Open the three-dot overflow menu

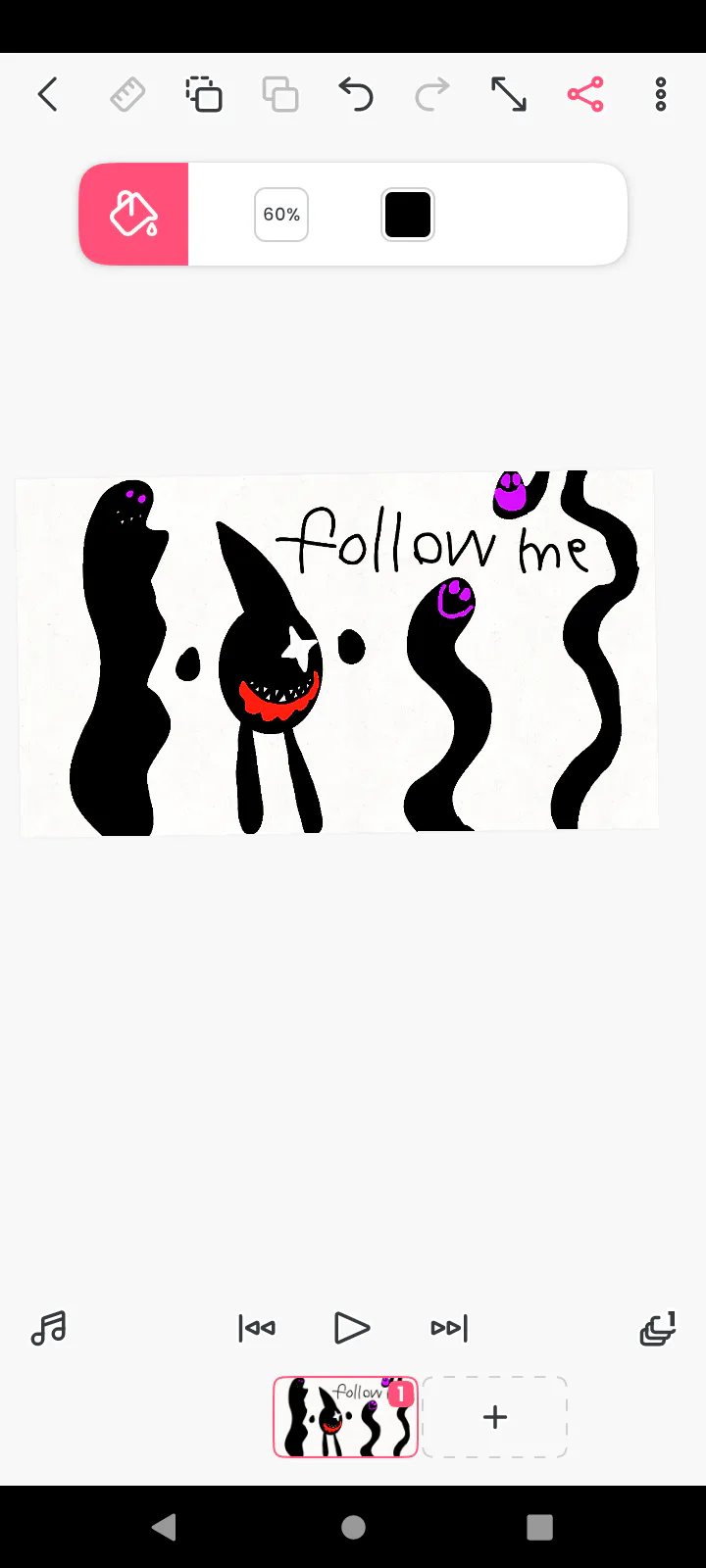tap(661, 95)
